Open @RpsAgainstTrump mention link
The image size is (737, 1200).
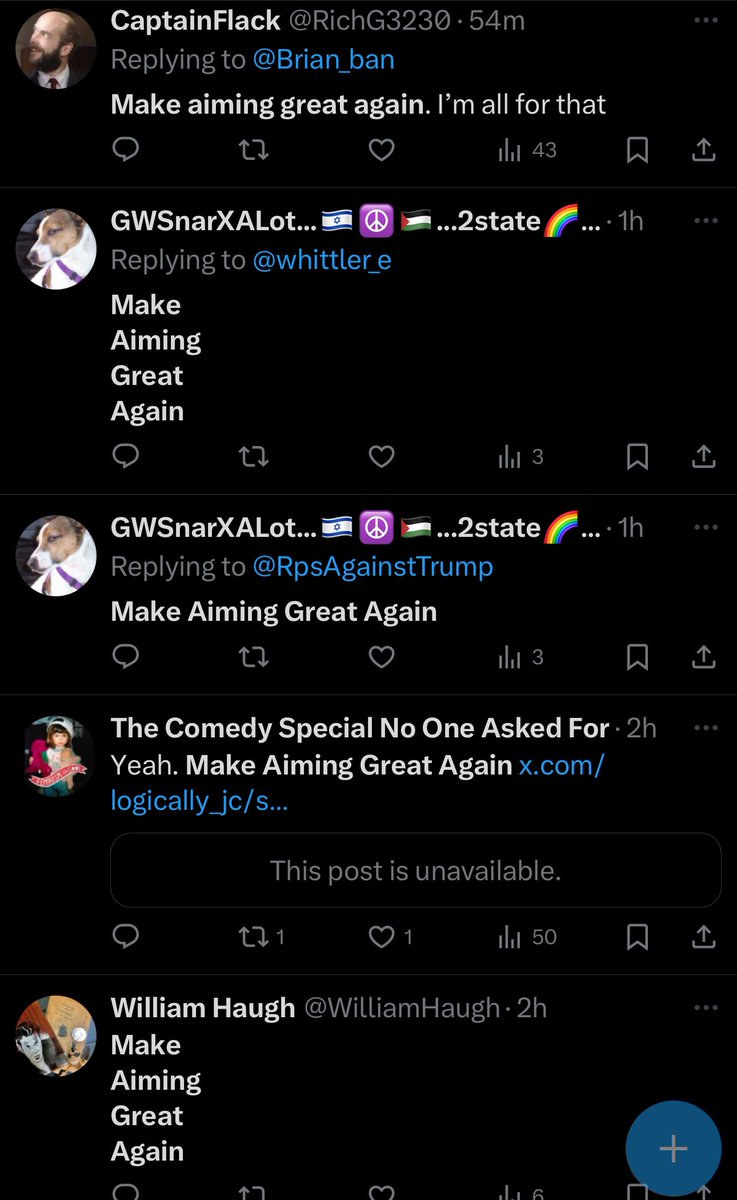click(x=372, y=567)
